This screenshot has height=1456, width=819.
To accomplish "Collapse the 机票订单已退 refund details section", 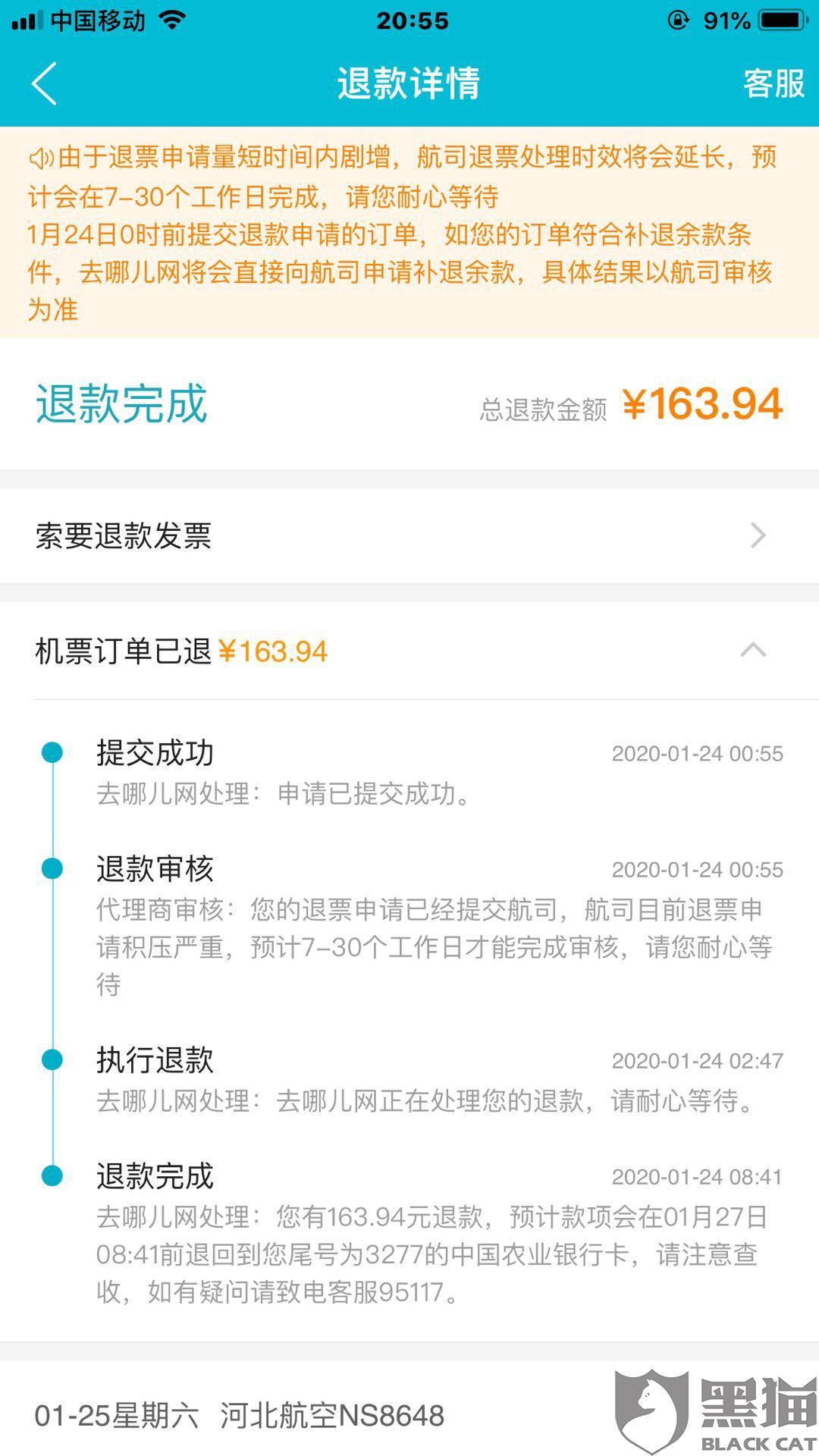I will click(753, 651).
